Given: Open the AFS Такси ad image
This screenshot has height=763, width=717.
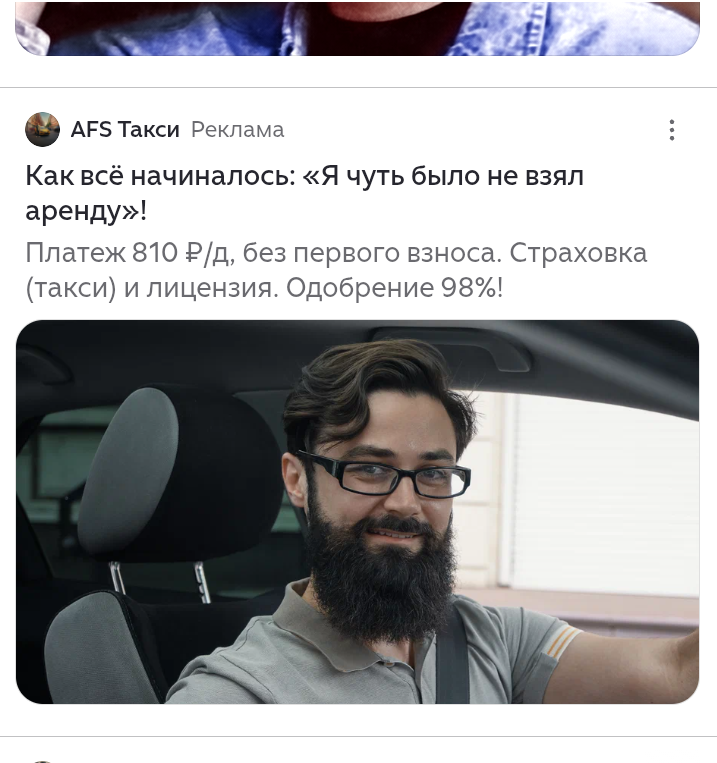Looking at the screenshot, I should click(x=358, y=511).
